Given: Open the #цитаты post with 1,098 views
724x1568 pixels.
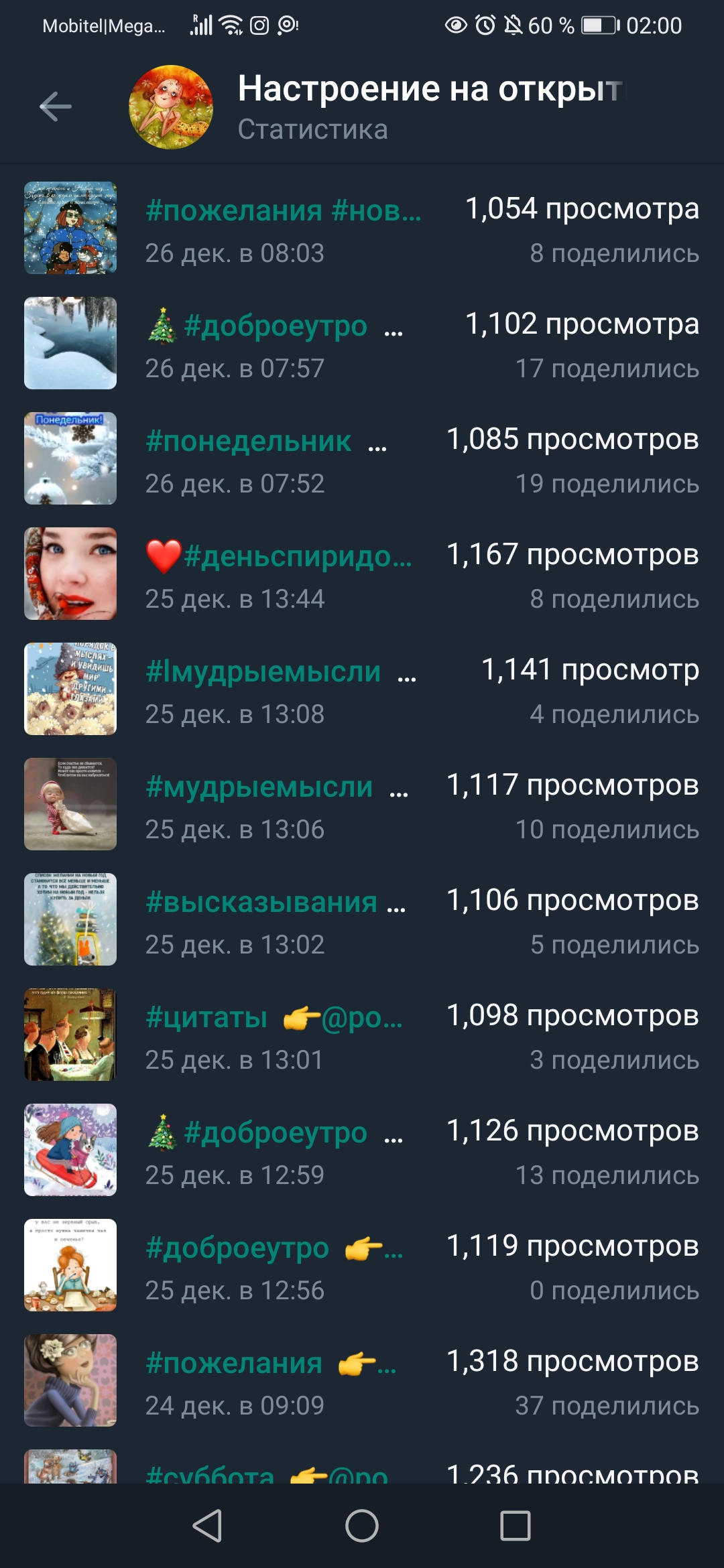Looking at the screenshot, I should pos(362,1036).
